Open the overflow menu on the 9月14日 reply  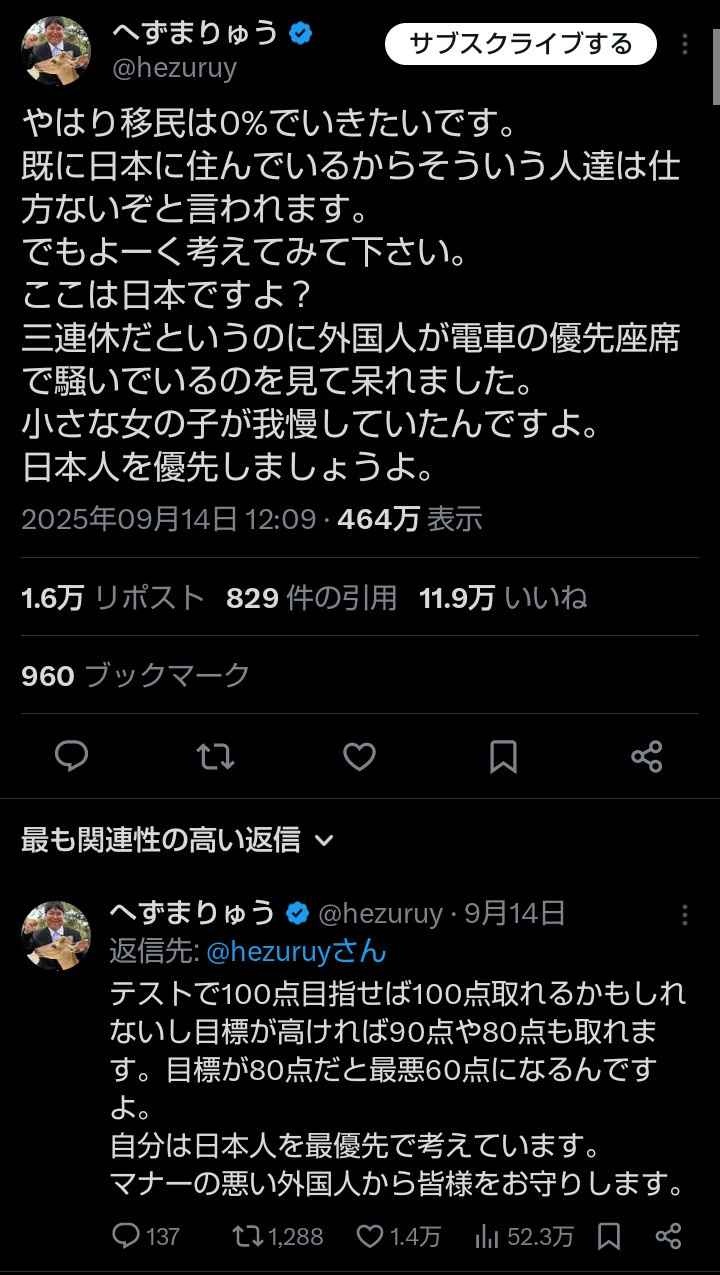pos(685,915)
